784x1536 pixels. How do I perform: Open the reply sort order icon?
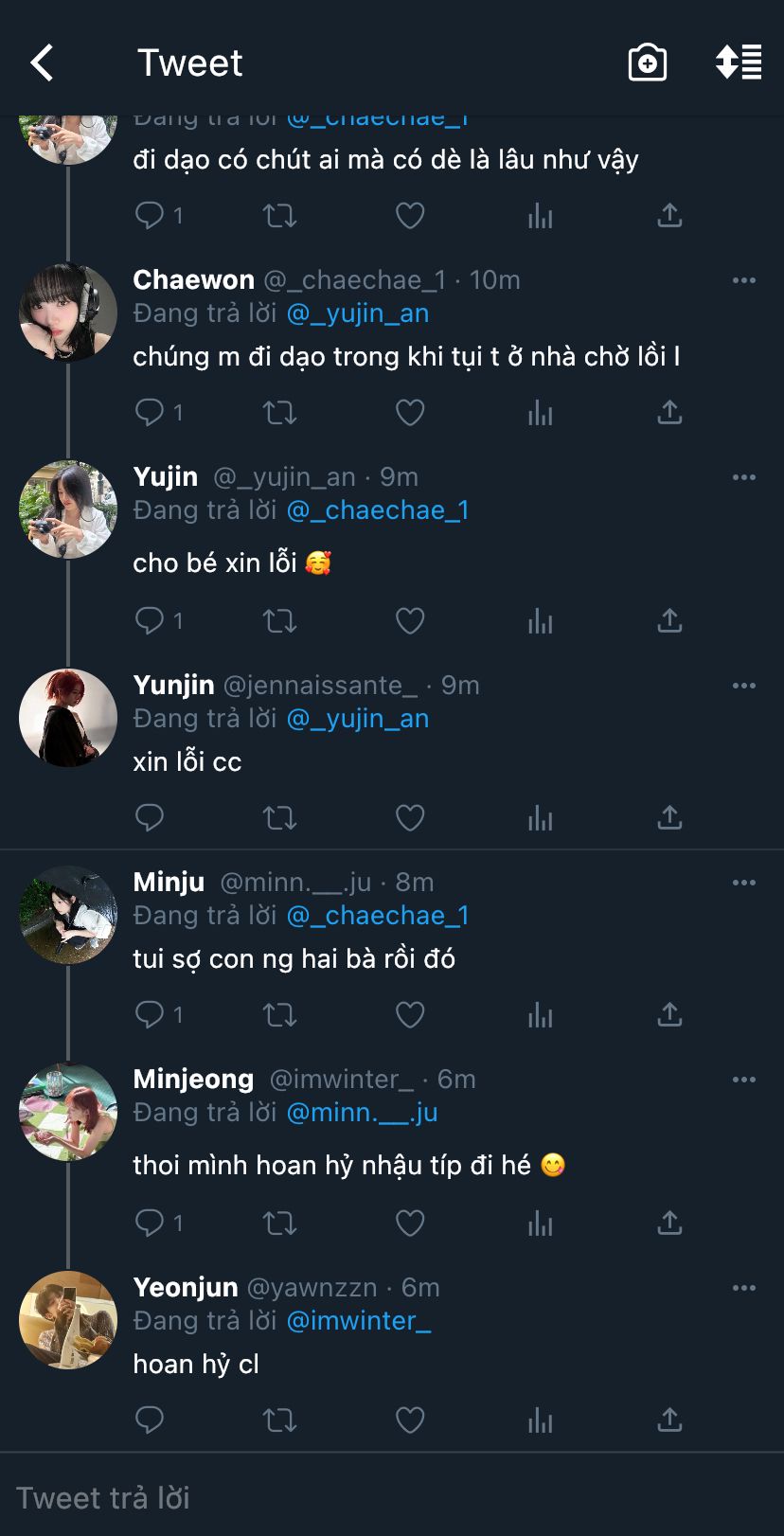coord(739,63)
